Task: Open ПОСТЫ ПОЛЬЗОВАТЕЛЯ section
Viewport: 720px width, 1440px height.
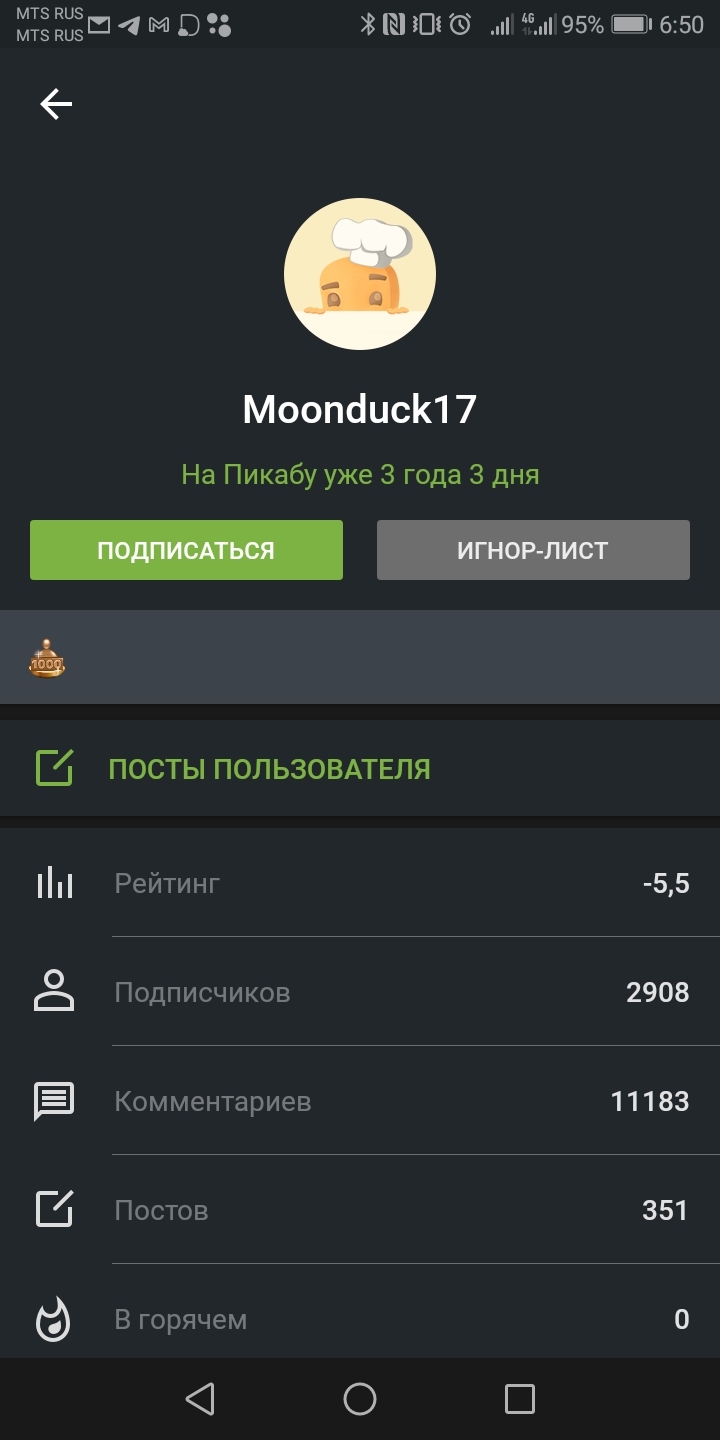Action: point(268,769)
